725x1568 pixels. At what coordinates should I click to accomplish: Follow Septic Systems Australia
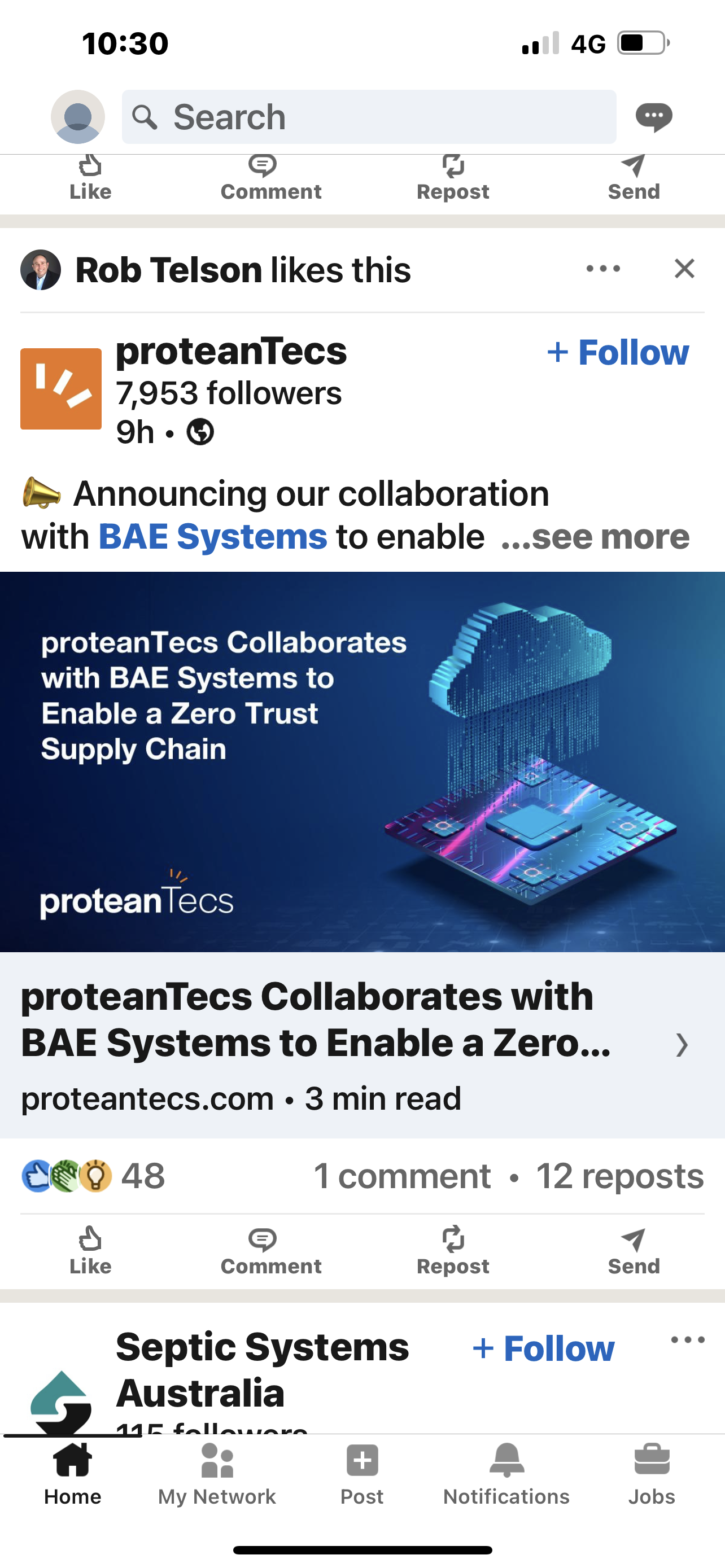[x=544, y=1348]
